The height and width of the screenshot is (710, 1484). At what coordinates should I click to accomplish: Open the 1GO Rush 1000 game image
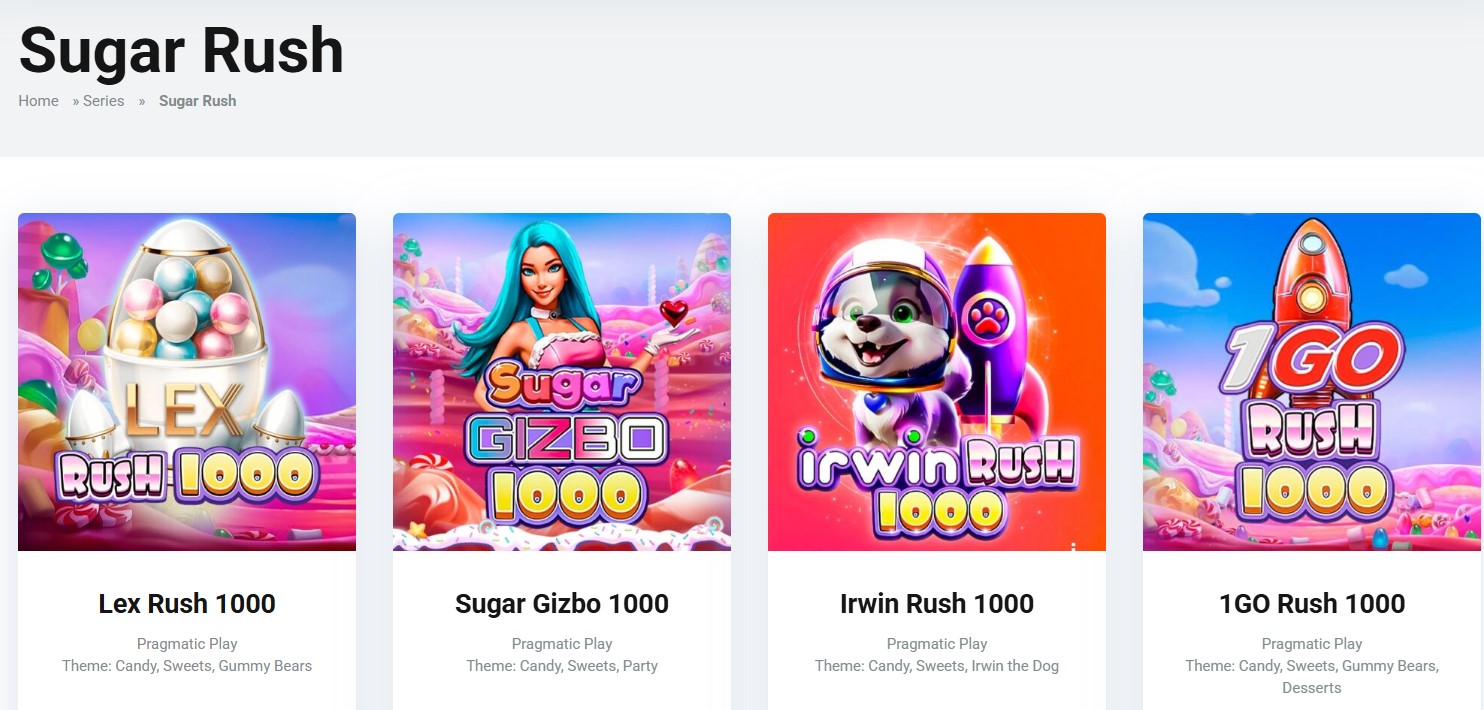click(x=1311, y=382)
